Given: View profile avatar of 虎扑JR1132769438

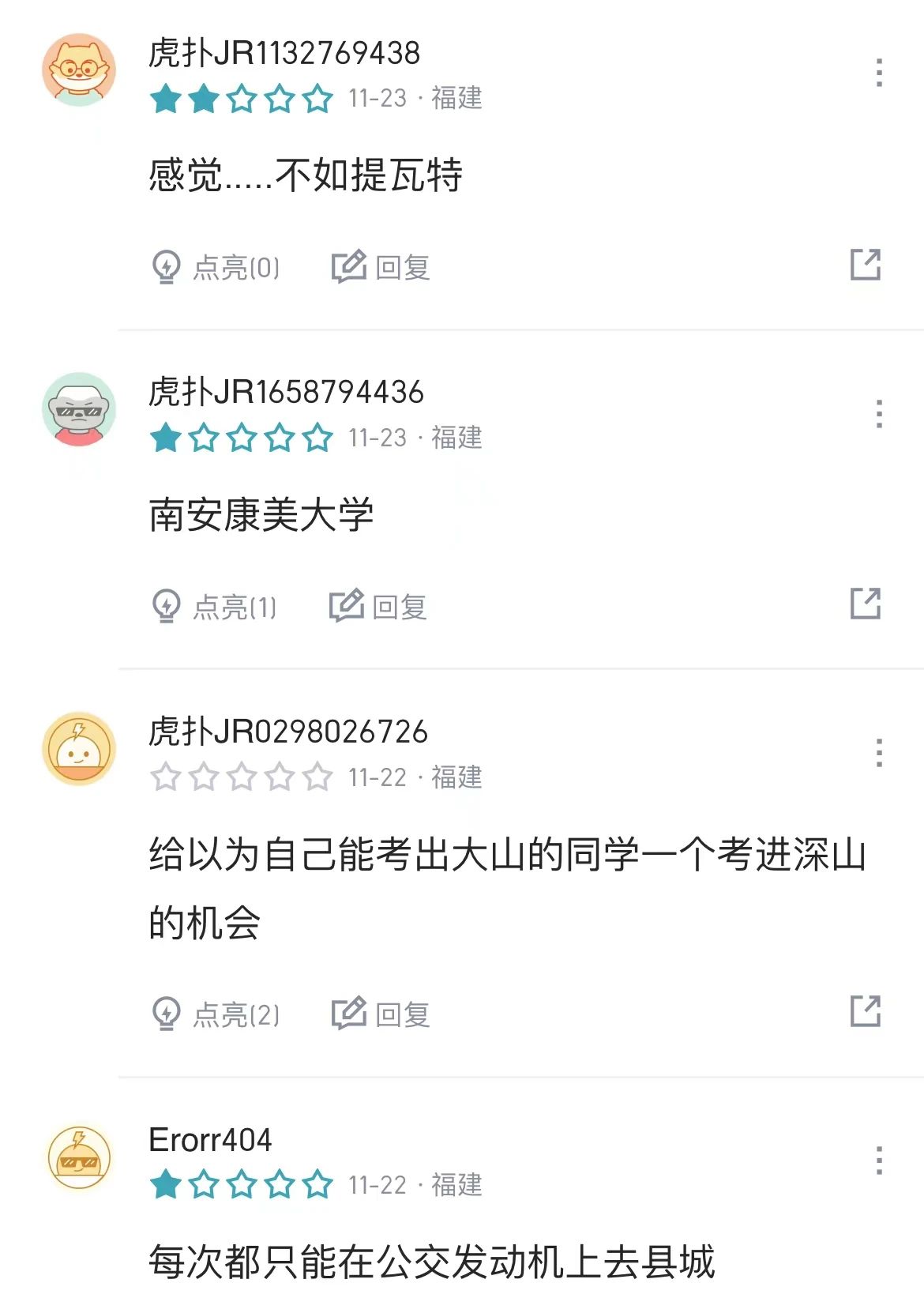Looking at the screenshot, I should click(x=79, y=70).
